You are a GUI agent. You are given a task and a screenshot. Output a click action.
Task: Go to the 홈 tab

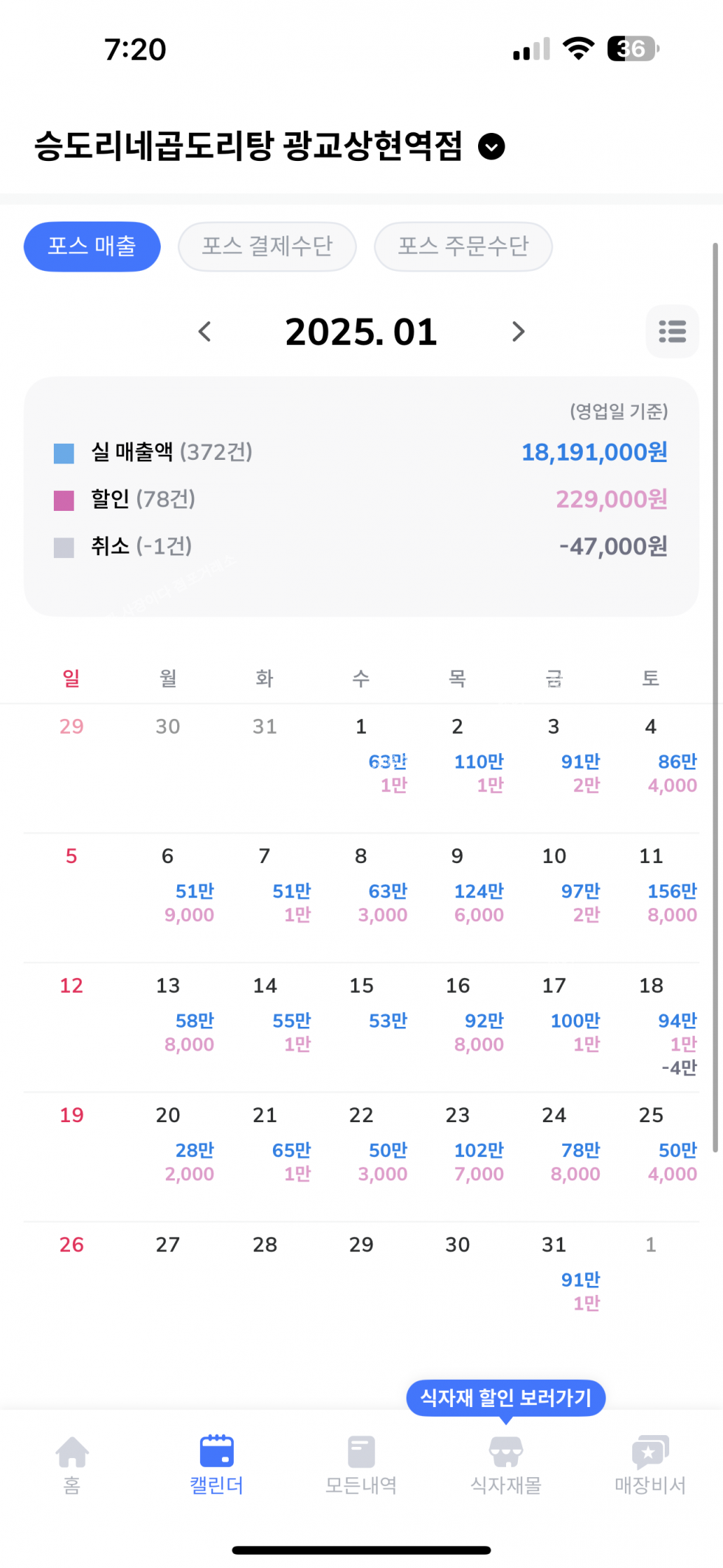tap(72, 1465)
